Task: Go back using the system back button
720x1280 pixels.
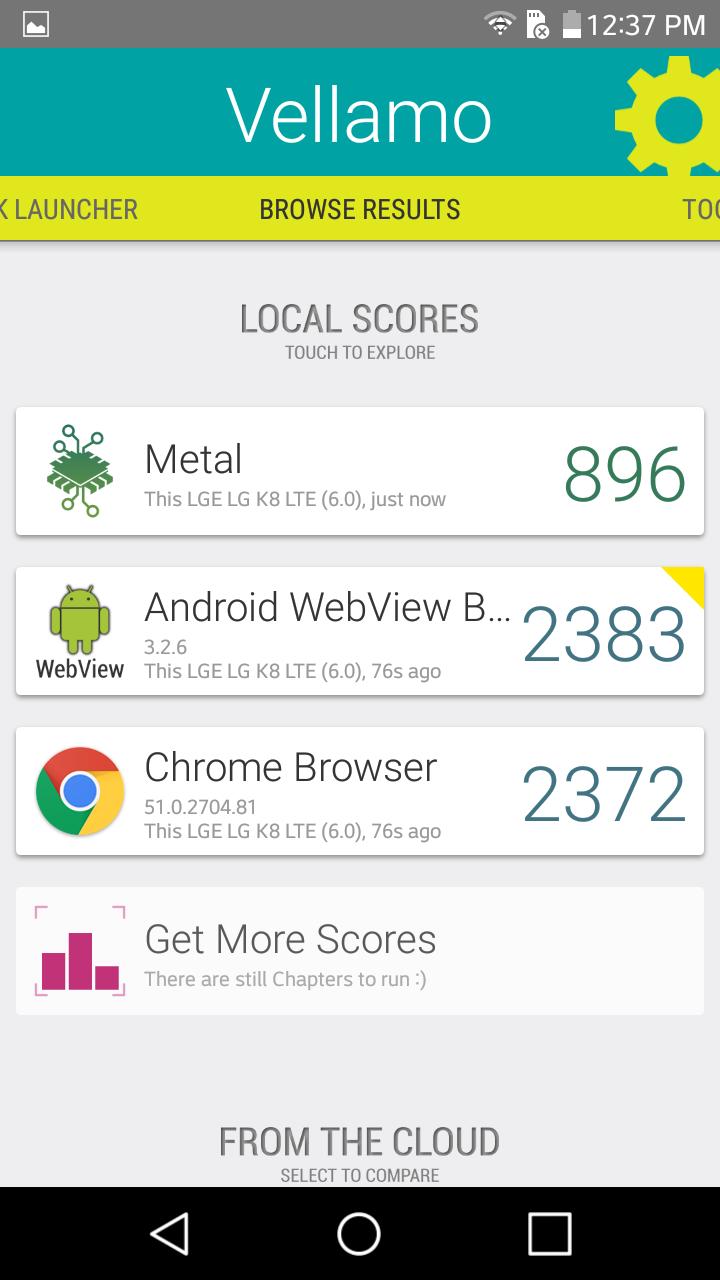Action: click(170, 1234)
